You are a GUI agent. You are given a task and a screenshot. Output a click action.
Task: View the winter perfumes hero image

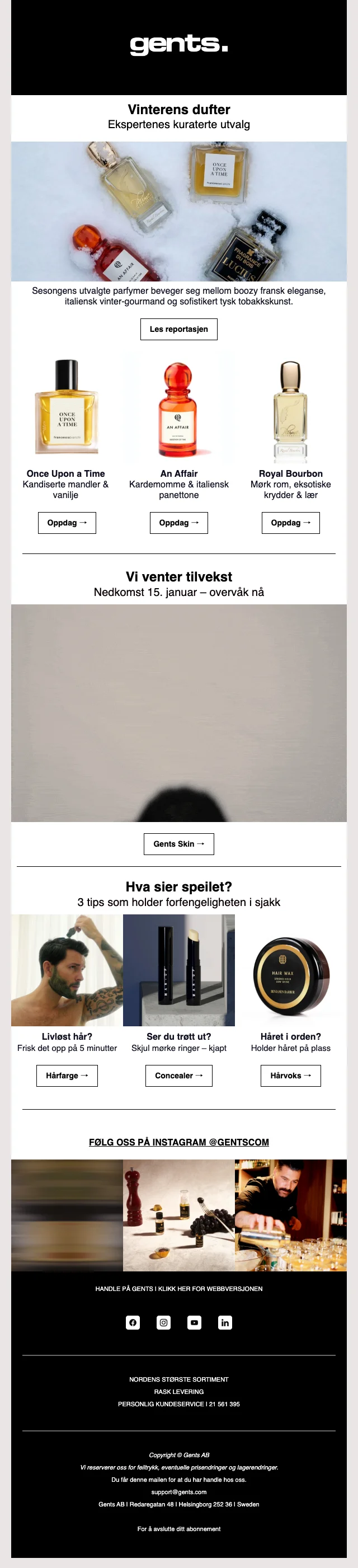[x=178, y=211]
